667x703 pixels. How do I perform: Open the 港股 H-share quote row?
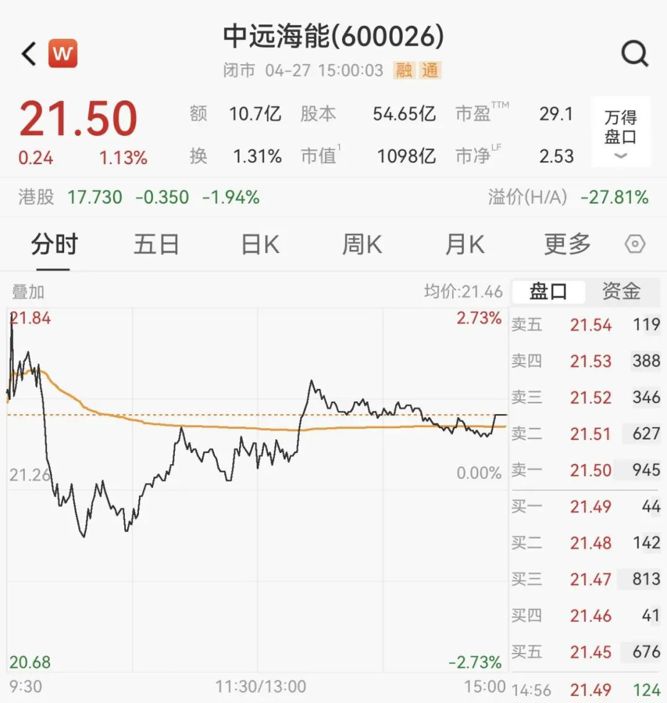coord(139,197)
